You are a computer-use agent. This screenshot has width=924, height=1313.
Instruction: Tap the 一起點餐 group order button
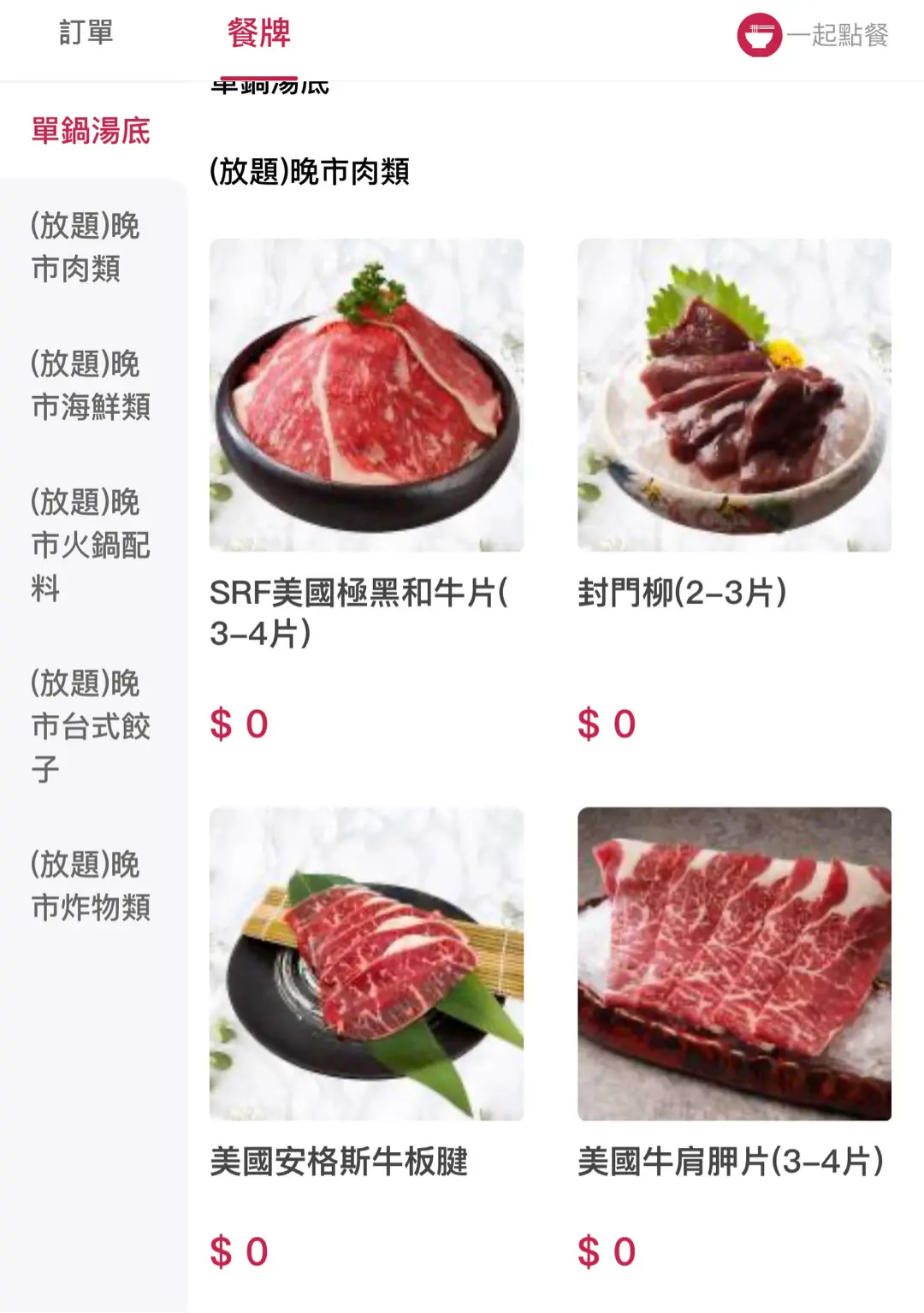(813, 35)
